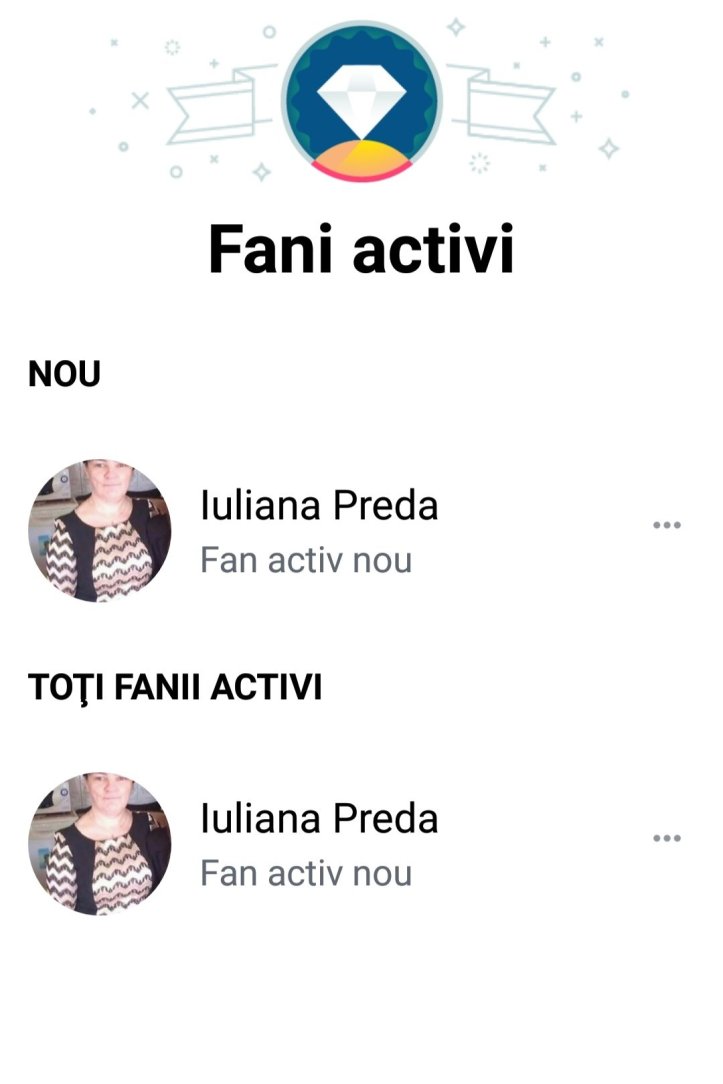Screen dimensions: 723x1084
Task: Open Iuliana Preda's row under NOU
Action: pyautogui.click(x=320, y=530)
